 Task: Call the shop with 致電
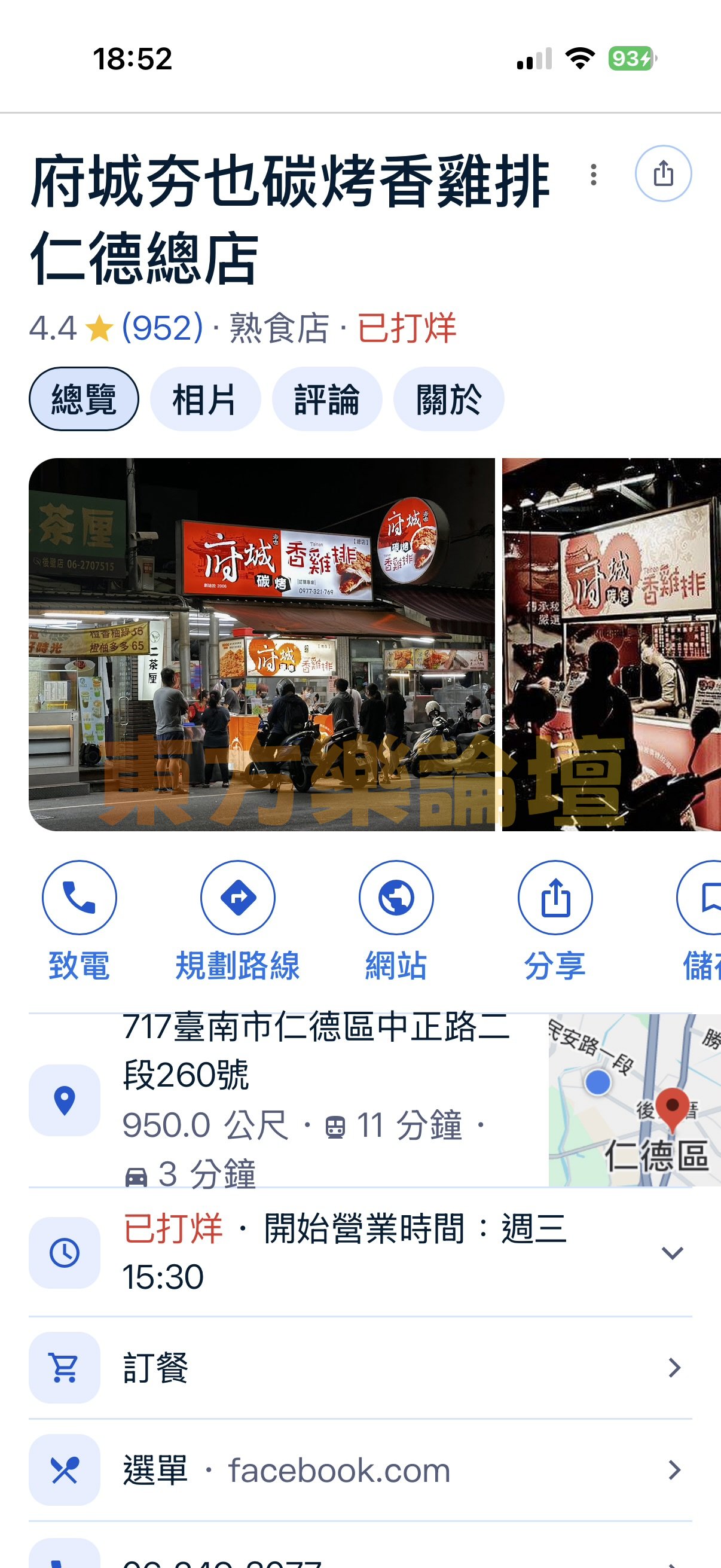pos(79,898)
